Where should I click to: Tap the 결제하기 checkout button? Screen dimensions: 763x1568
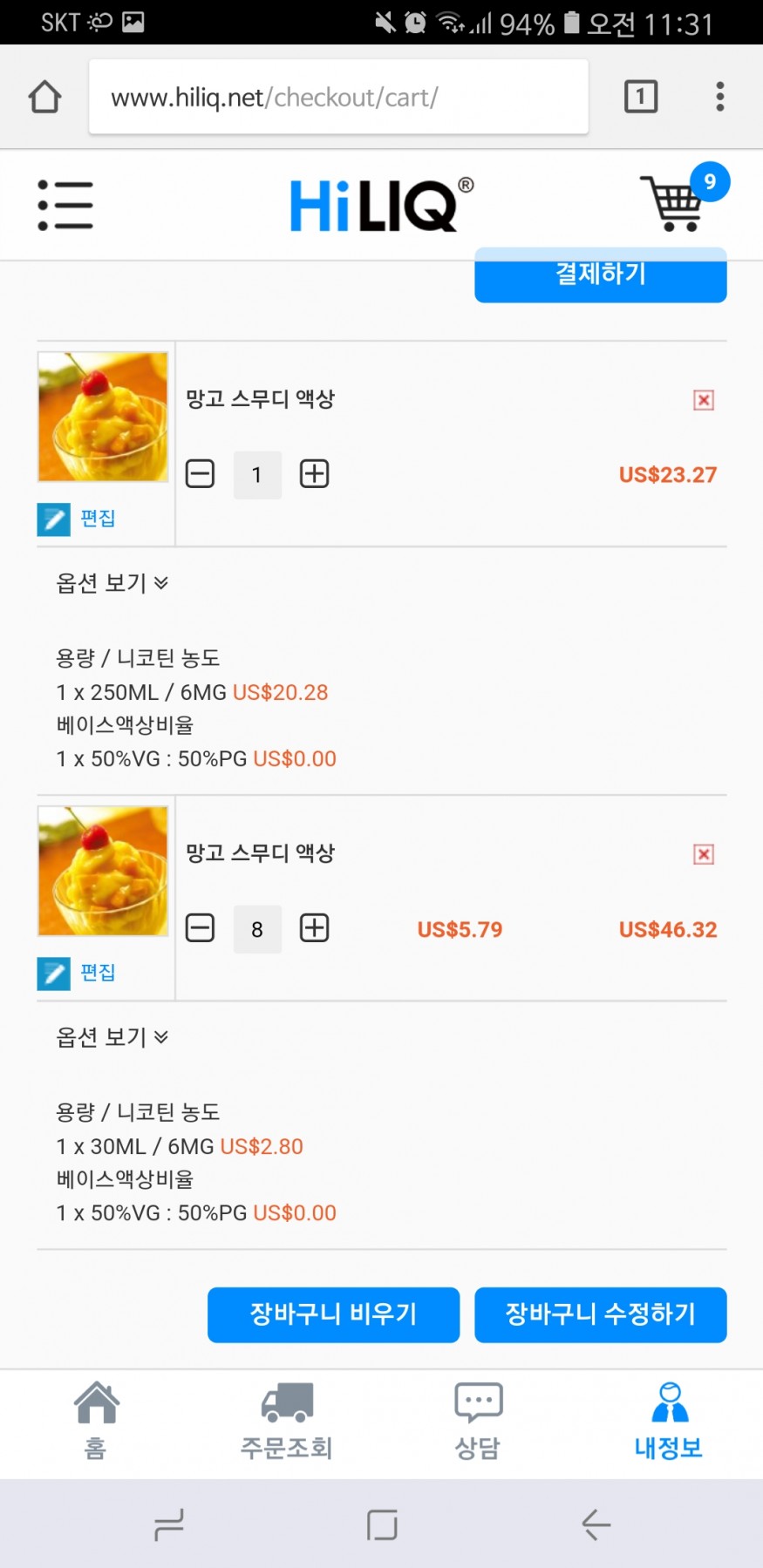pos(600,275)
